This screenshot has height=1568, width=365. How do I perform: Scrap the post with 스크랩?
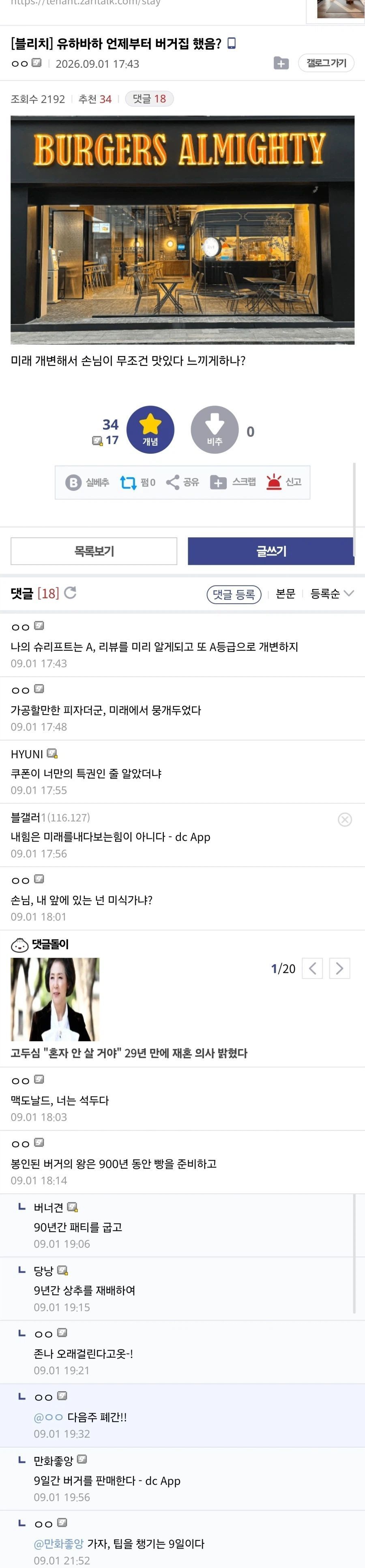(x=233, y=482)
